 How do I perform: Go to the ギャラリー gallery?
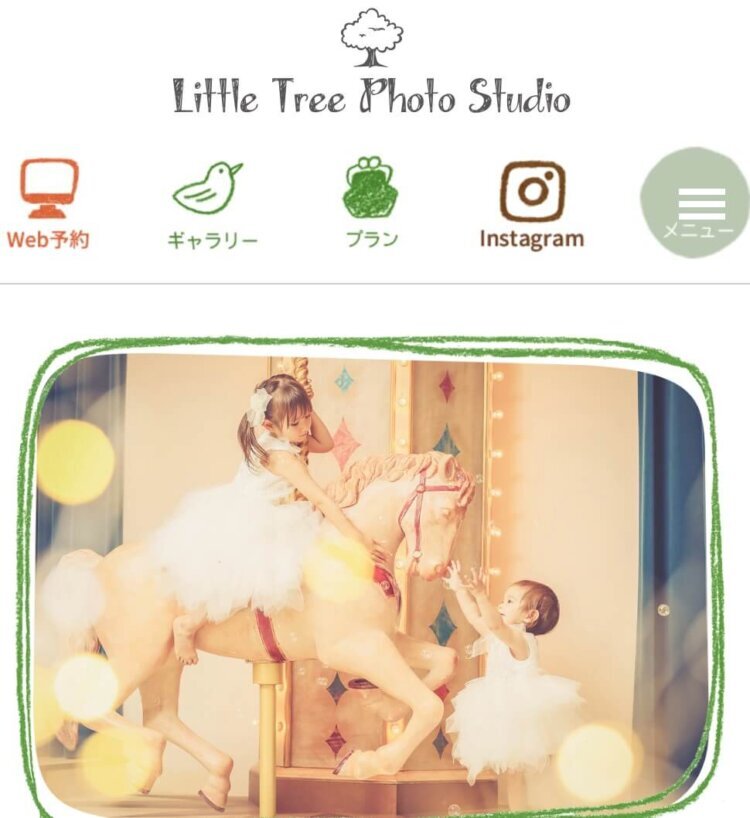point(211,204)
